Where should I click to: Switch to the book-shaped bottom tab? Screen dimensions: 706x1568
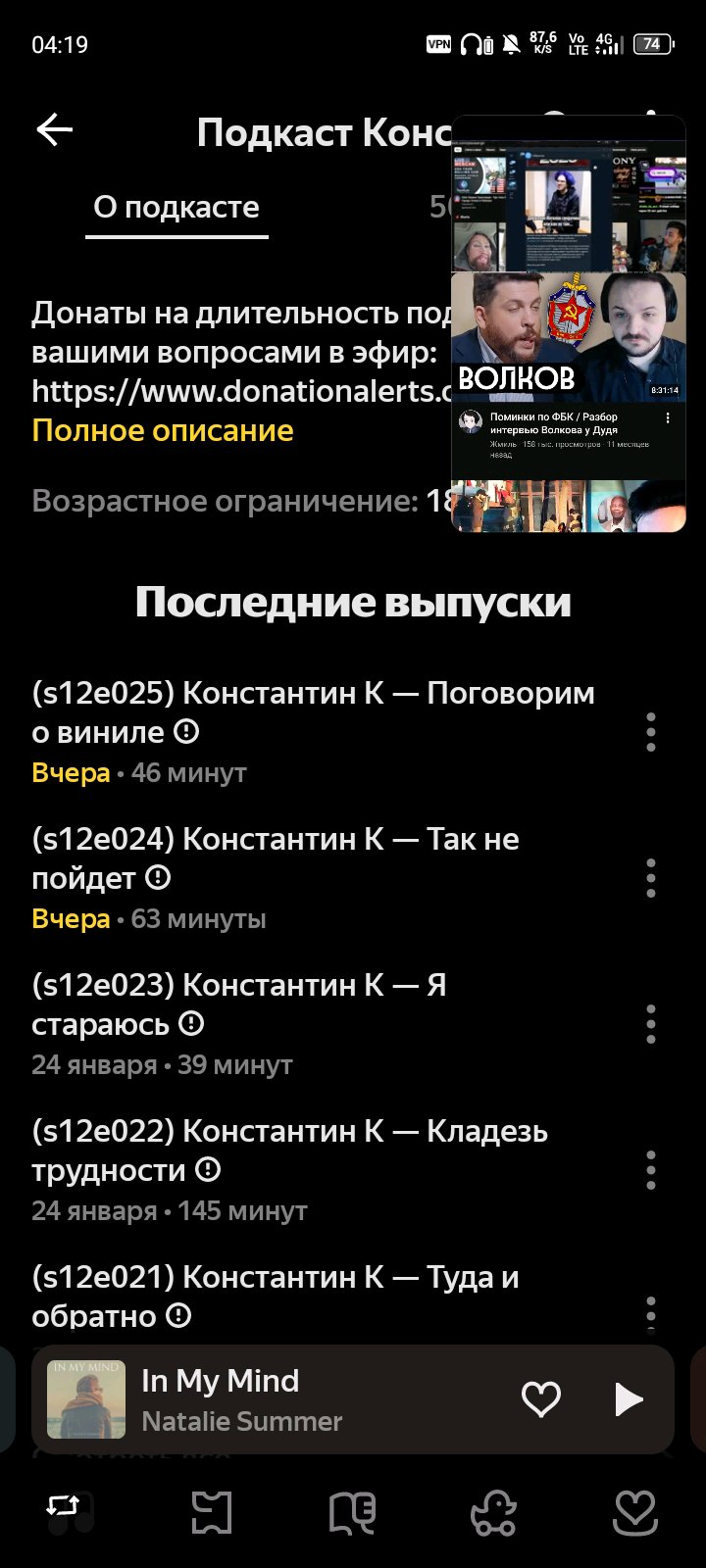352,1513
